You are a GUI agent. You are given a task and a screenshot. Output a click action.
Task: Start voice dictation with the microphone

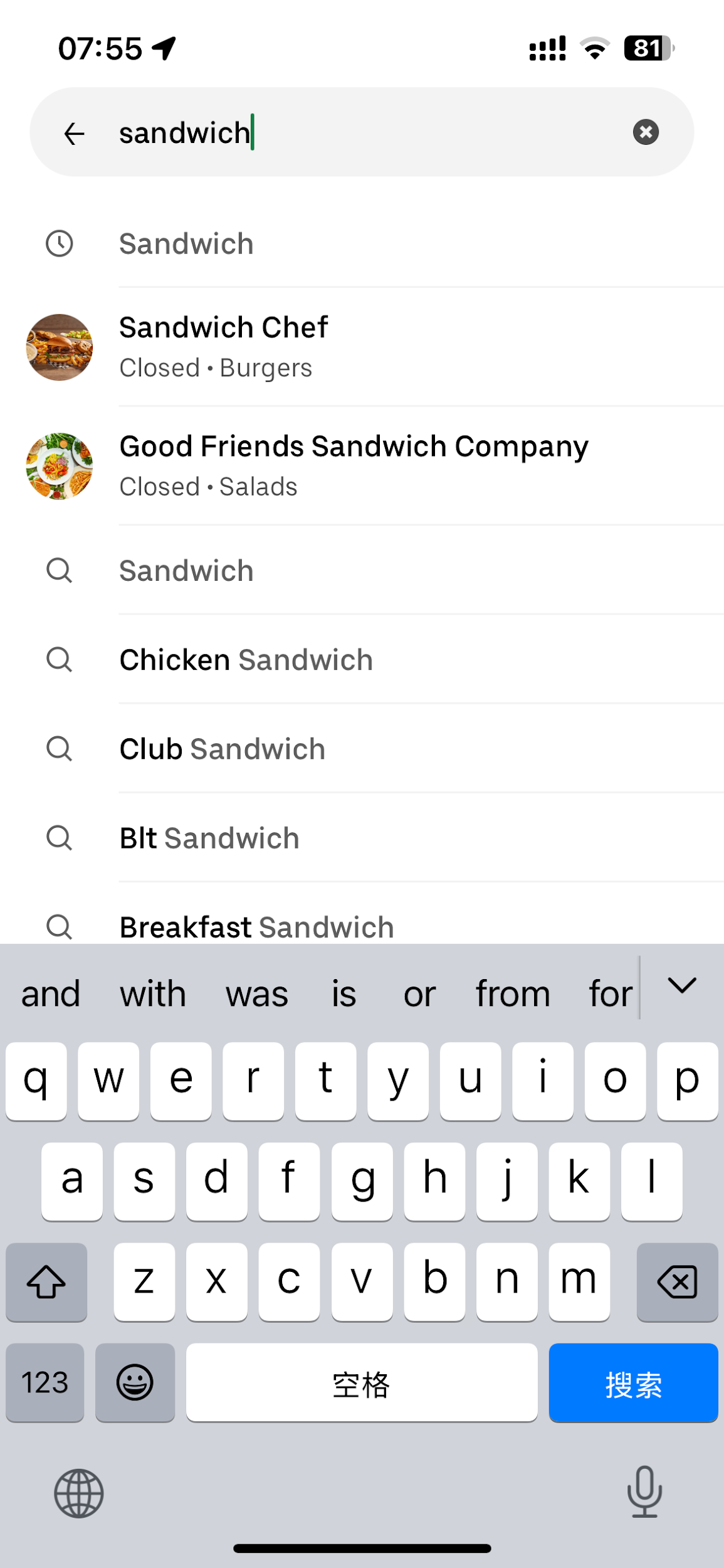point(644,1492)
